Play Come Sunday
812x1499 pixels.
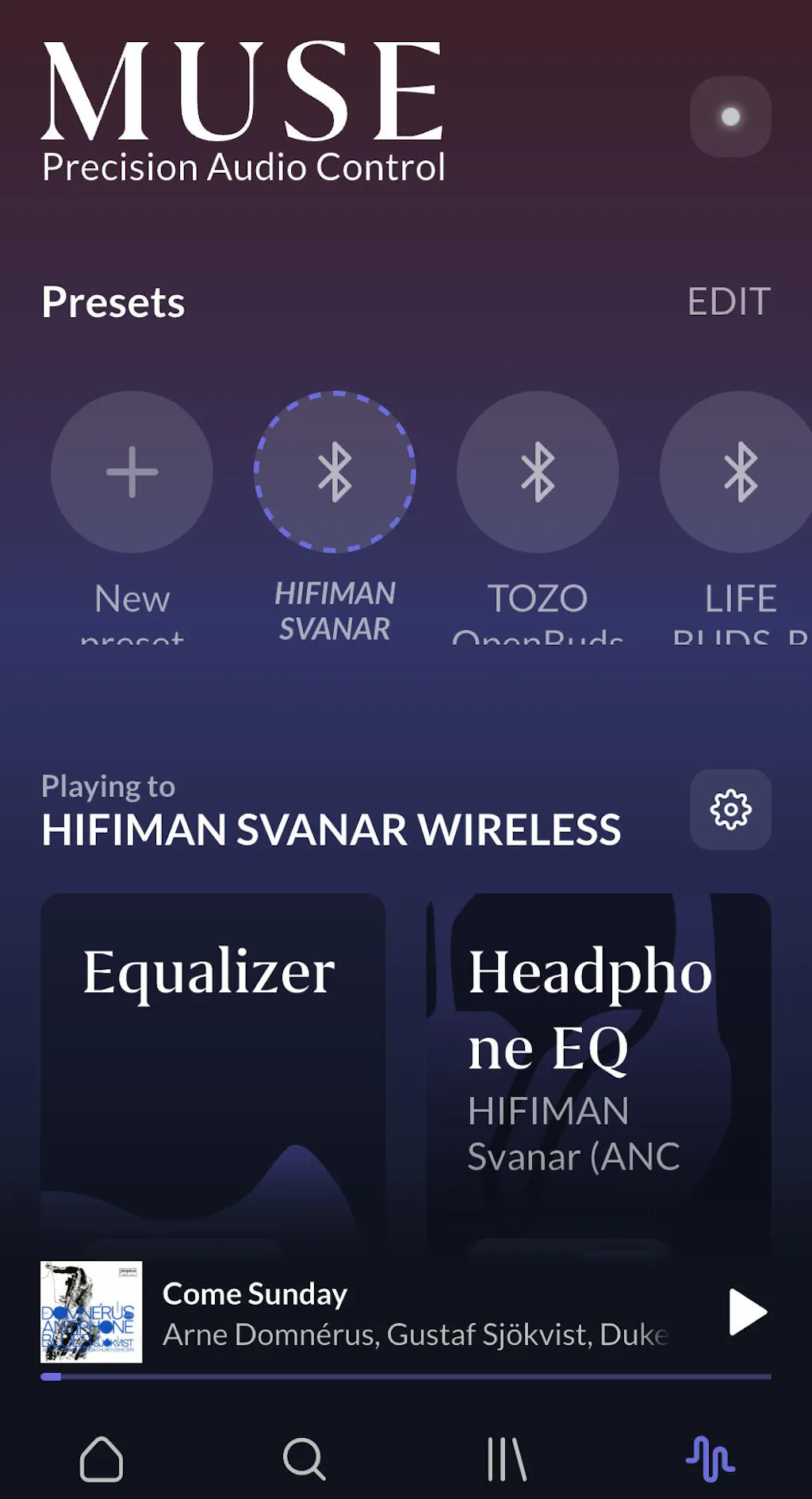tap(747, 1313)
